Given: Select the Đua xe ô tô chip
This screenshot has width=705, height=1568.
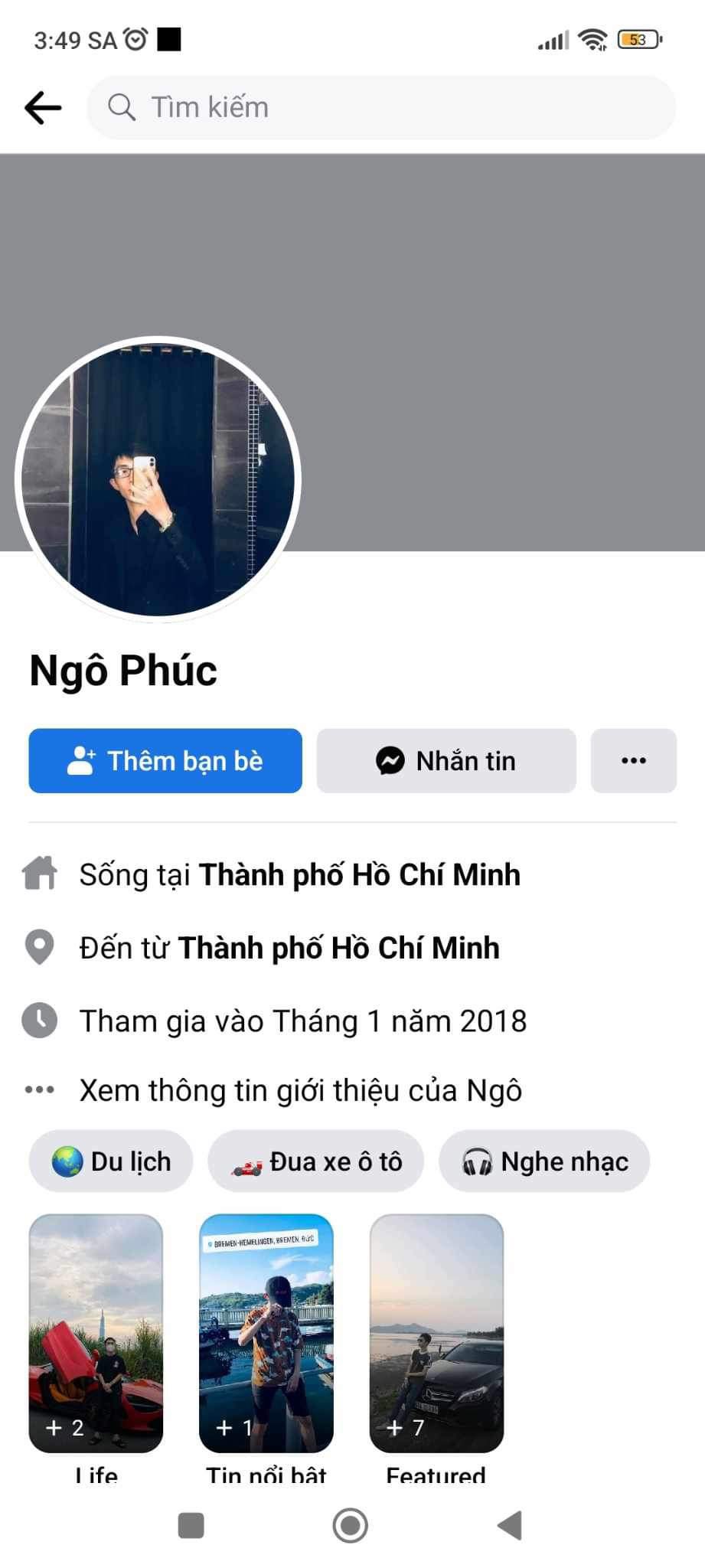Looking at the screenshot, I should tap(316, 1161).
